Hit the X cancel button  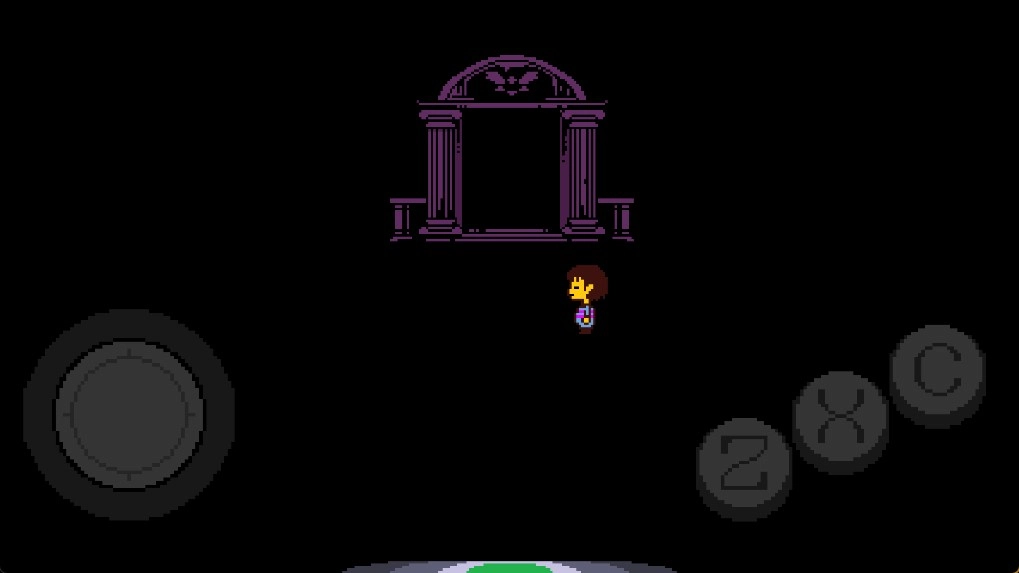[840, 418]
